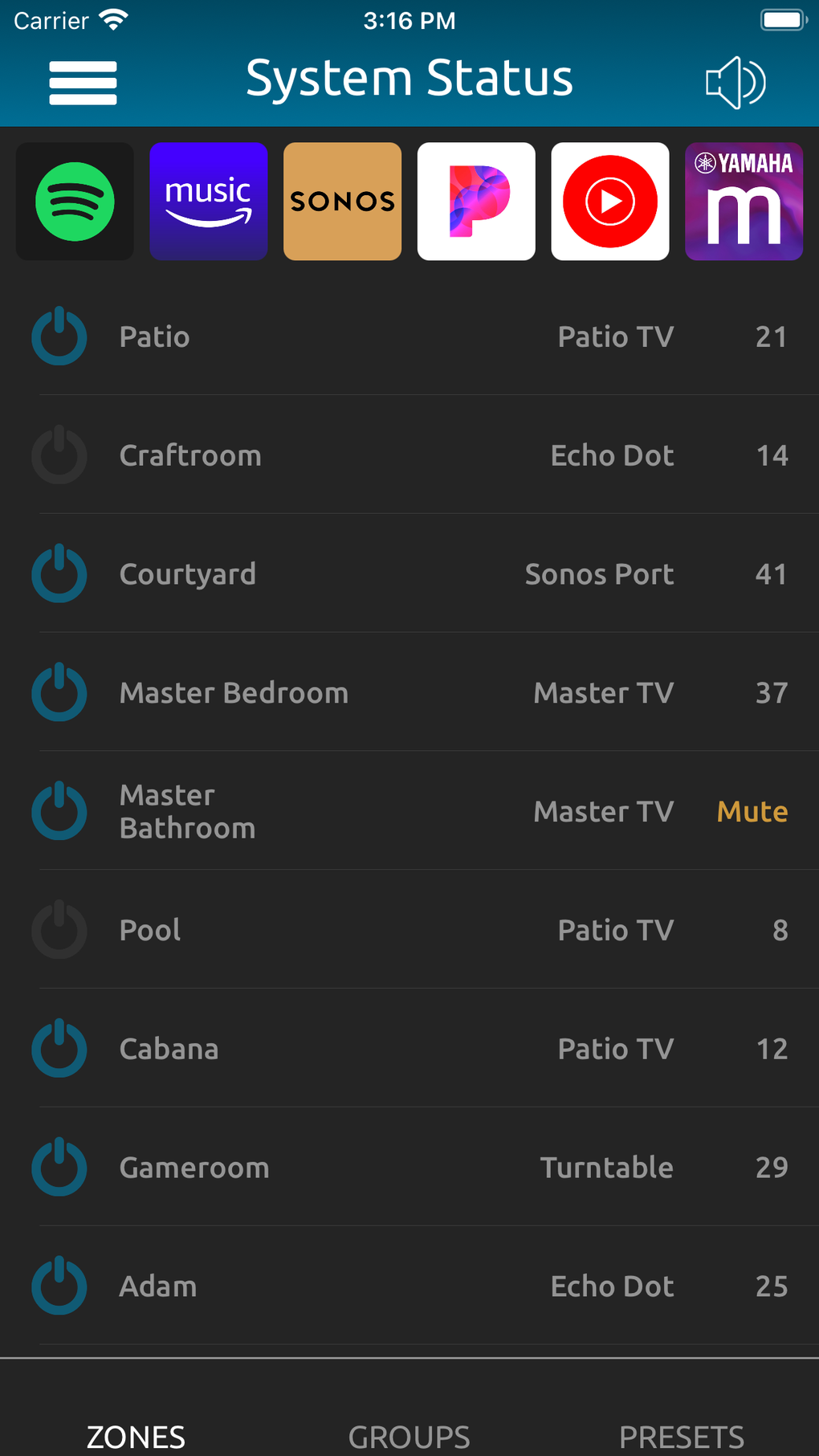This screenshot has width=819, height=1456.
Task: Turn on the Craftroom zone
Action: (x=59, y=455)
